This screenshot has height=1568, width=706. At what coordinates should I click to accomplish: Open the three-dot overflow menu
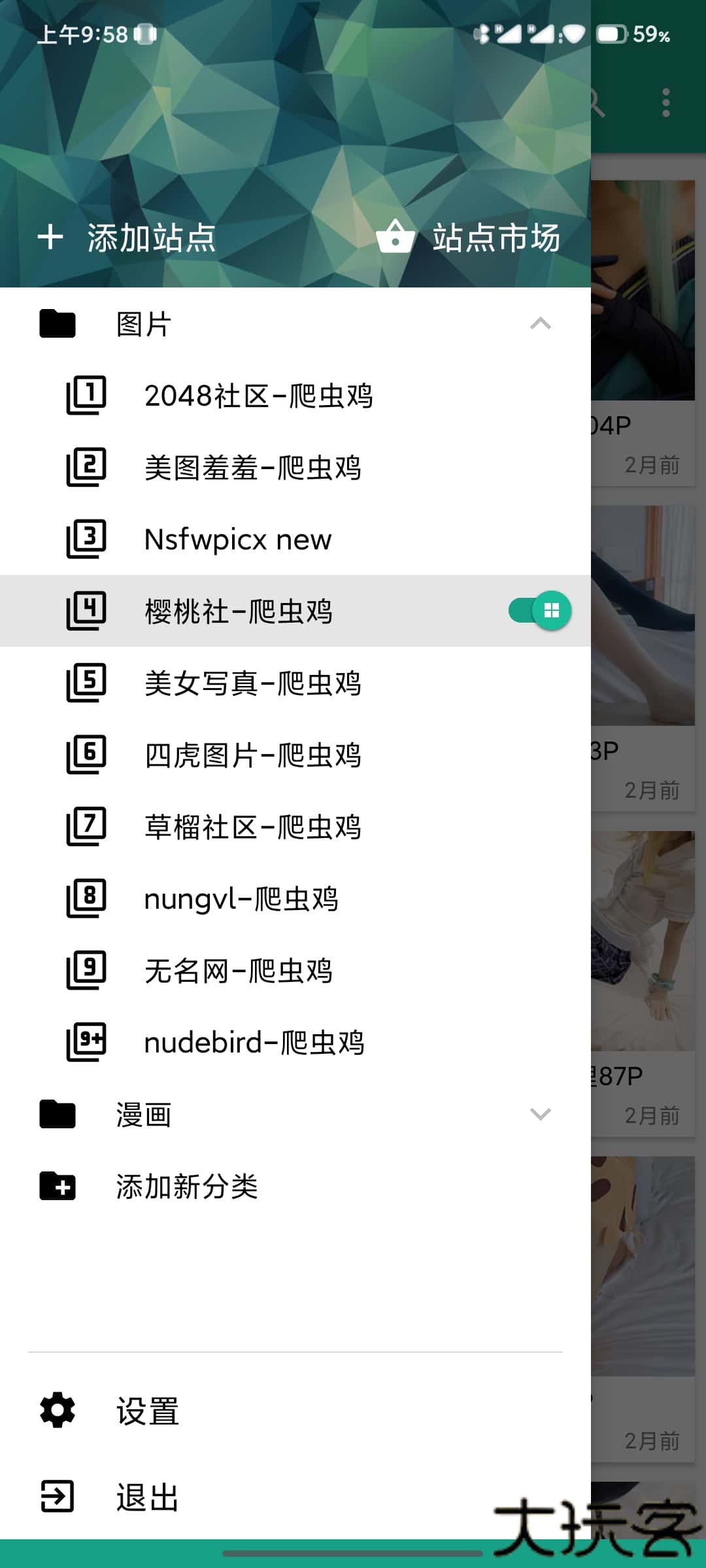665,102
